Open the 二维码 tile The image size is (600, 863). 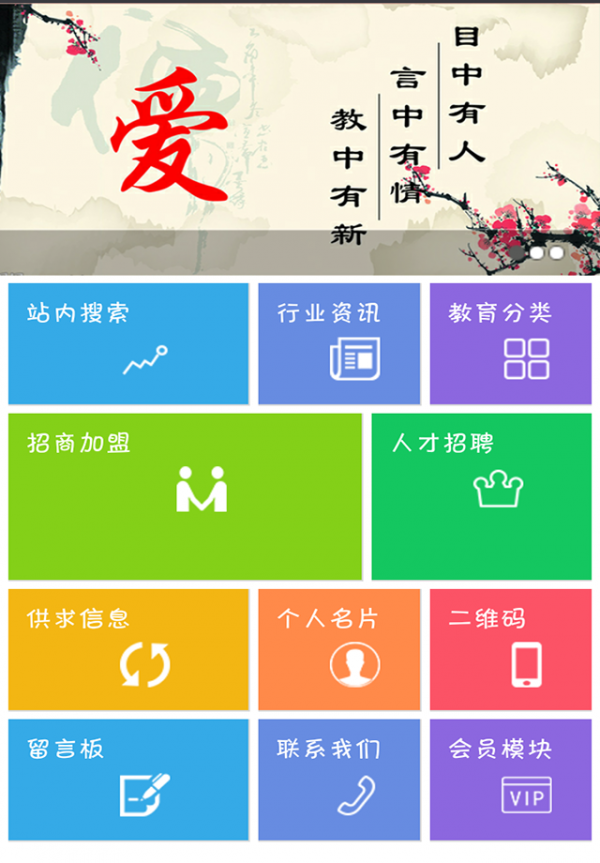pyautogui.click(x=510, y=650)
